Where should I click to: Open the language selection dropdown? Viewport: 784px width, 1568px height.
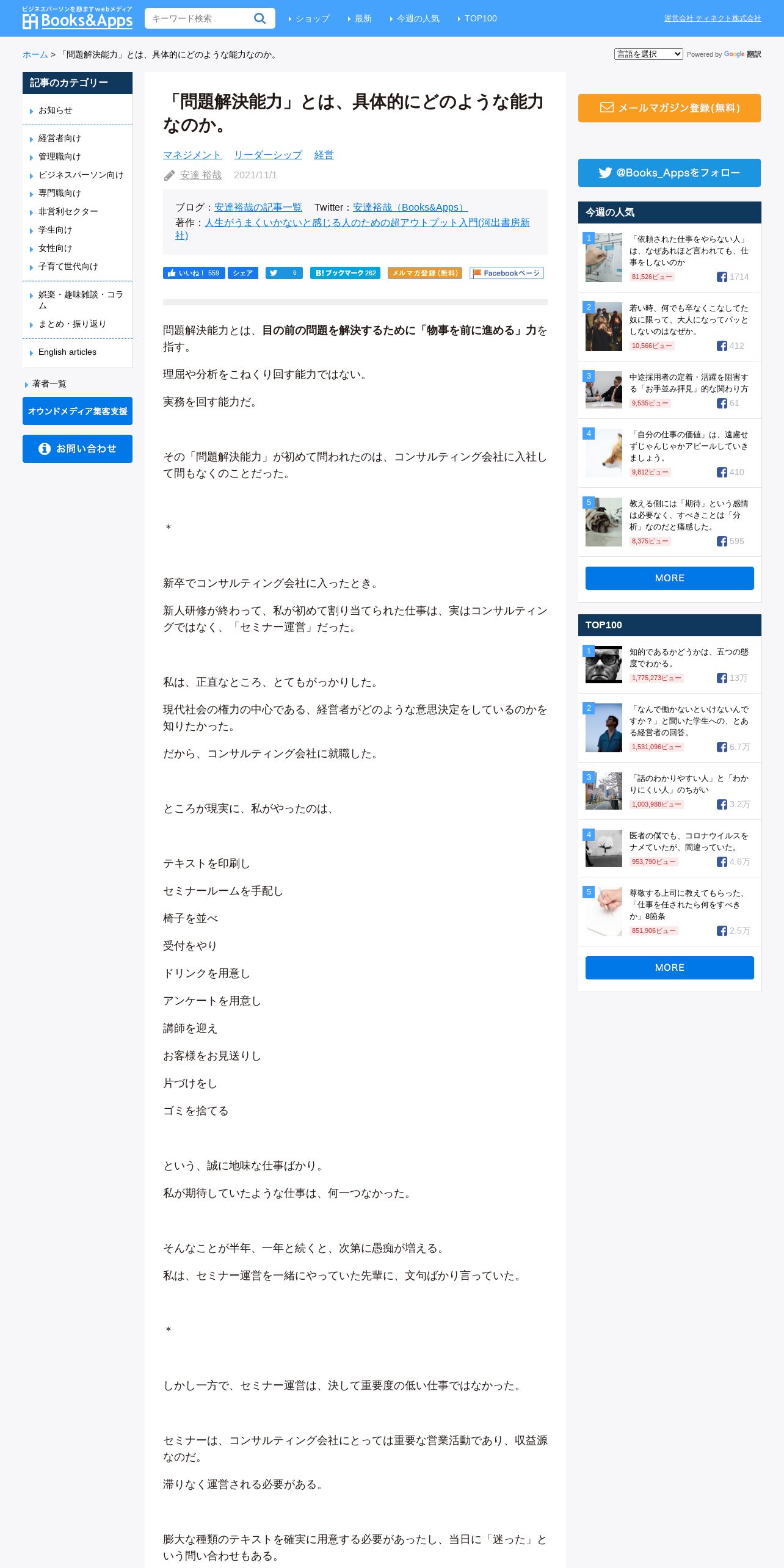click(648, 54)
